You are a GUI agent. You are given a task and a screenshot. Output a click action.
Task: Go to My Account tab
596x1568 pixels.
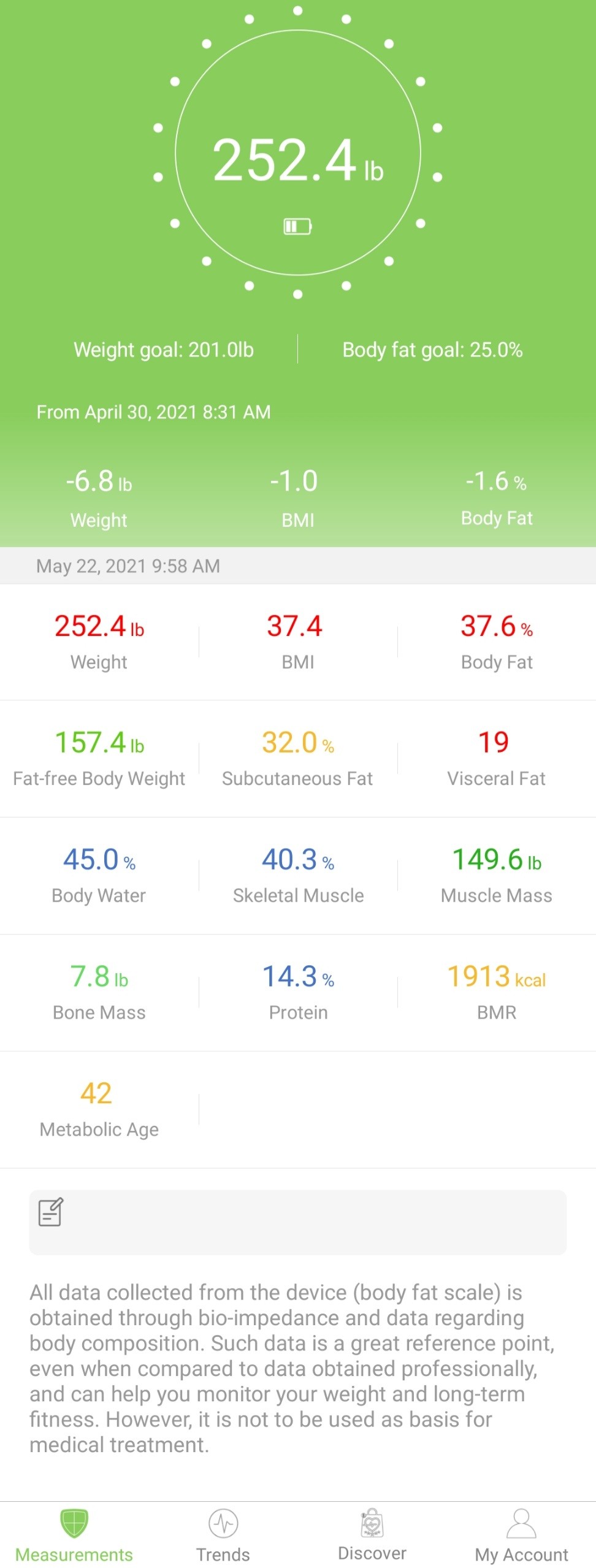[521, 1535]
